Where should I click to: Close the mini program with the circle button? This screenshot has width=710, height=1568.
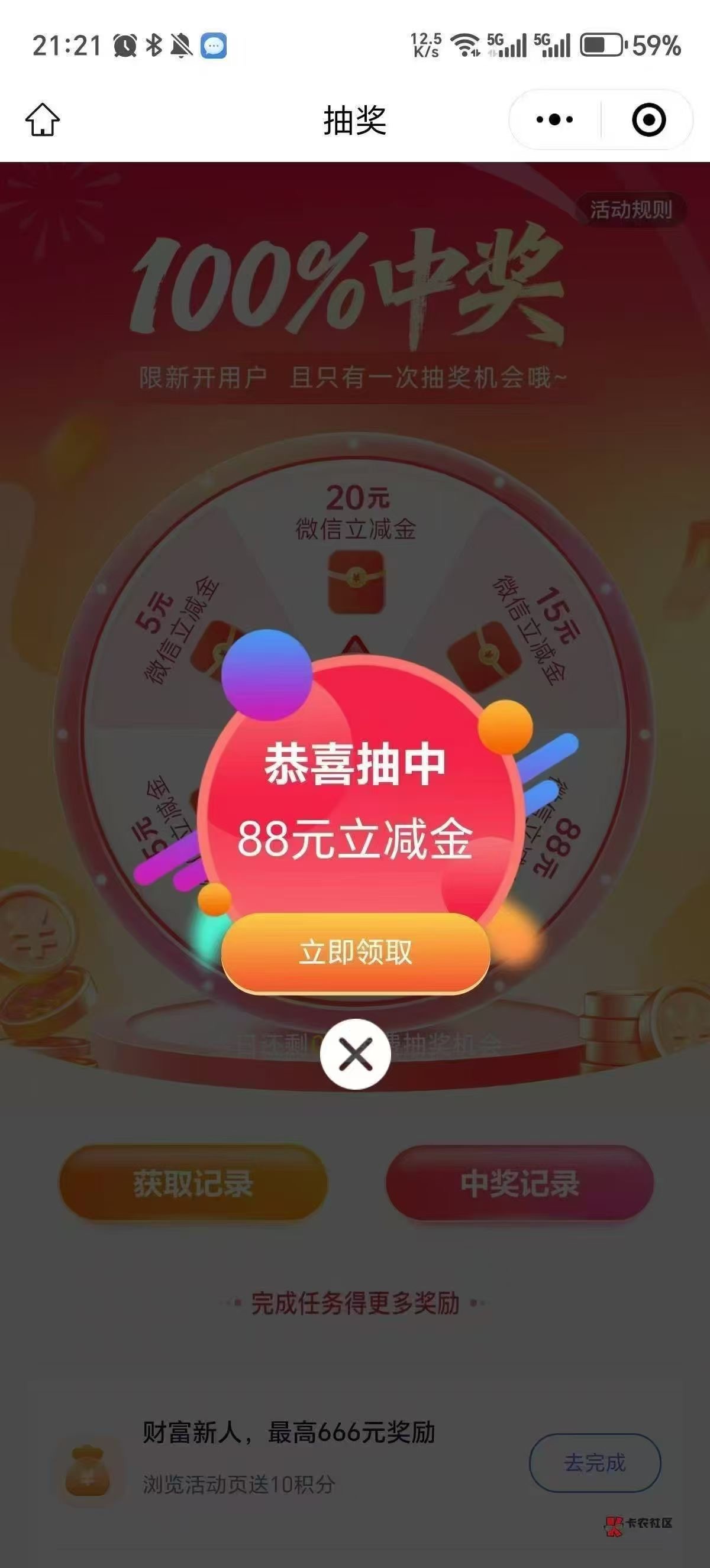point(648,119)
